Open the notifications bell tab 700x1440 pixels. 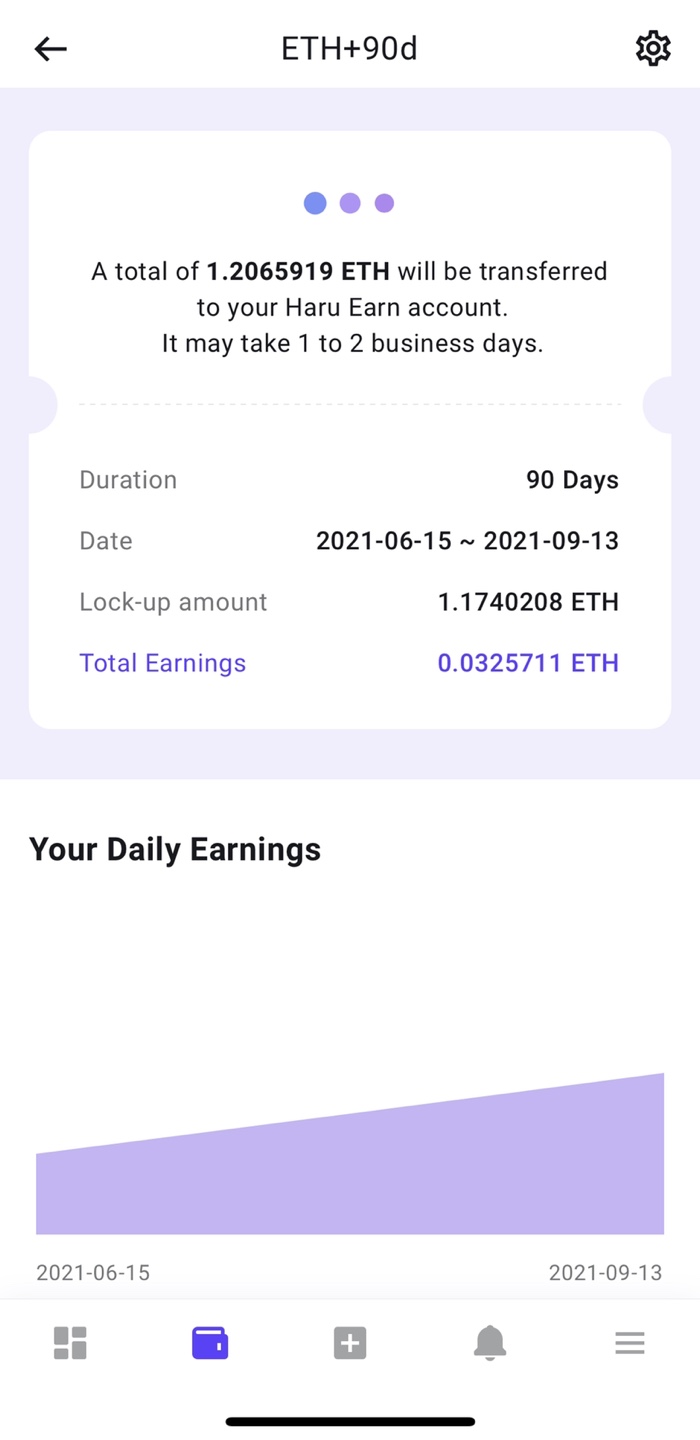point(490,1342)
